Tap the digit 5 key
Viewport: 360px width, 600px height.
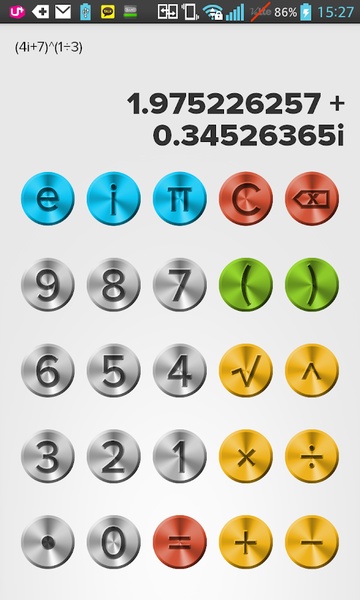point(114,370)
